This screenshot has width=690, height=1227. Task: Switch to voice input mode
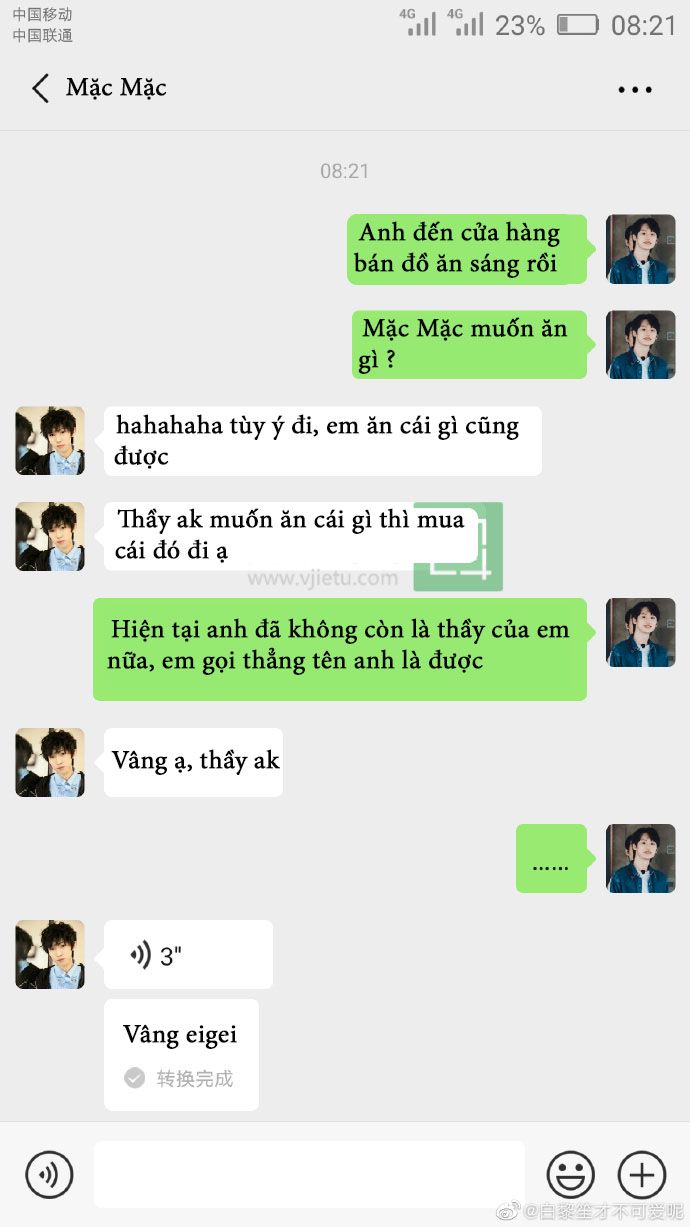pos(49,1174)
